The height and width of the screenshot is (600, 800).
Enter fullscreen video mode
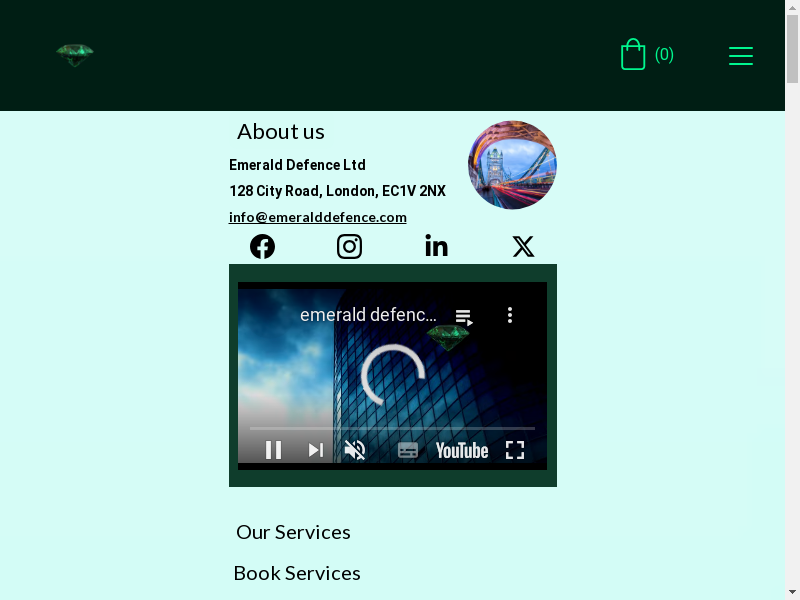pos(514,450)
